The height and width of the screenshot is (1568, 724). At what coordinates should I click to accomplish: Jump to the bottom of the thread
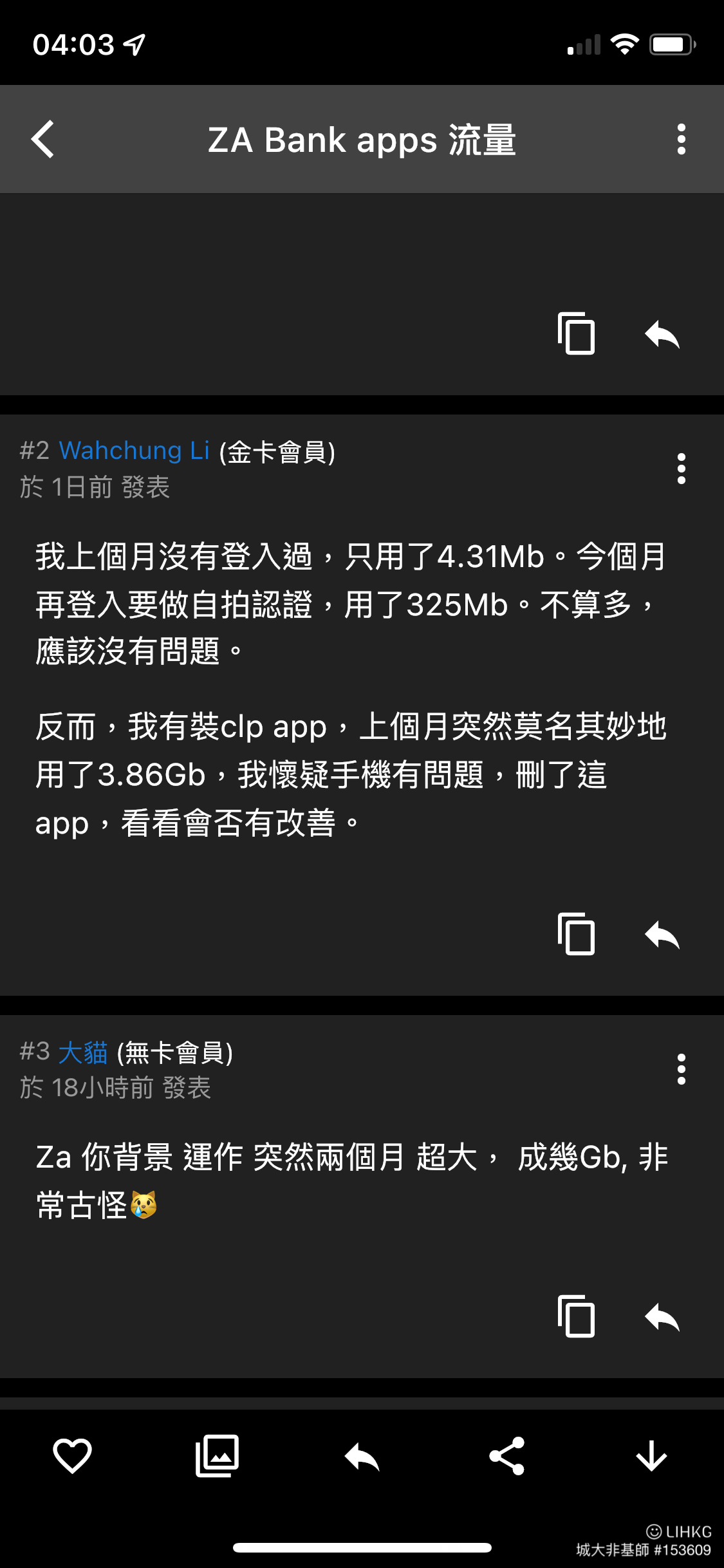point(651,1456)
